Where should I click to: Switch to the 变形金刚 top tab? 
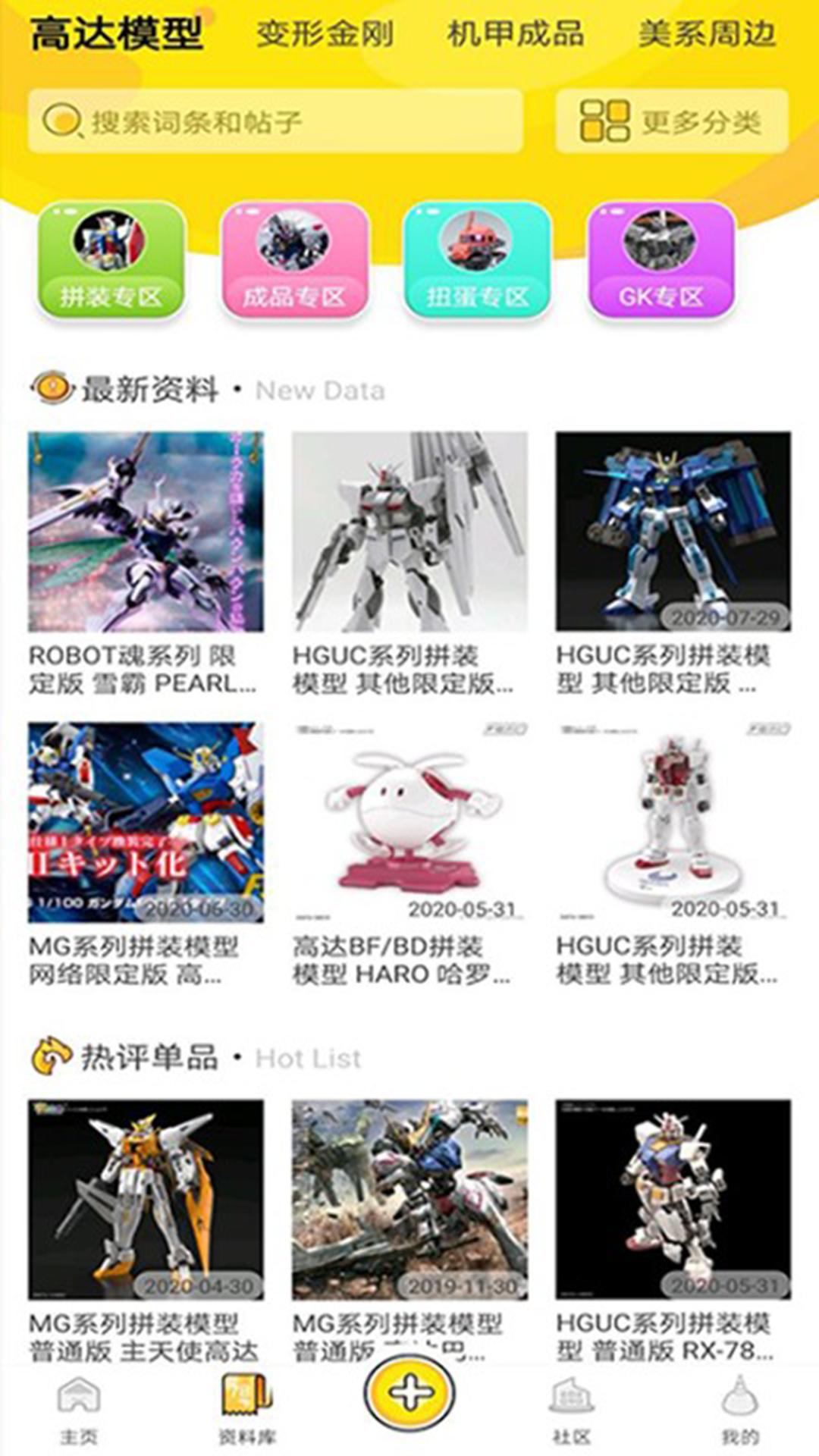[325, 34]
